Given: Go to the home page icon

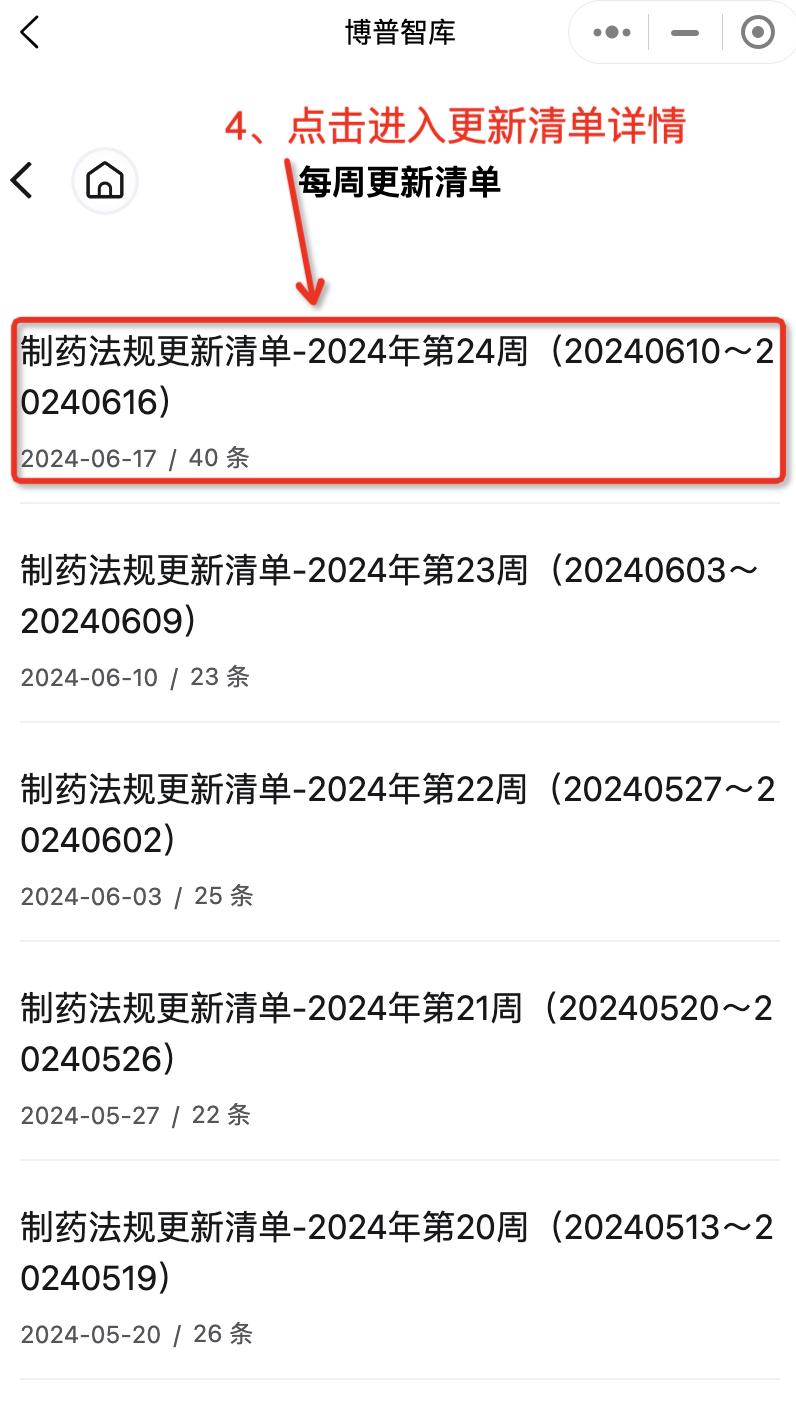Looking at the screenshot, I should click(105, 182).
